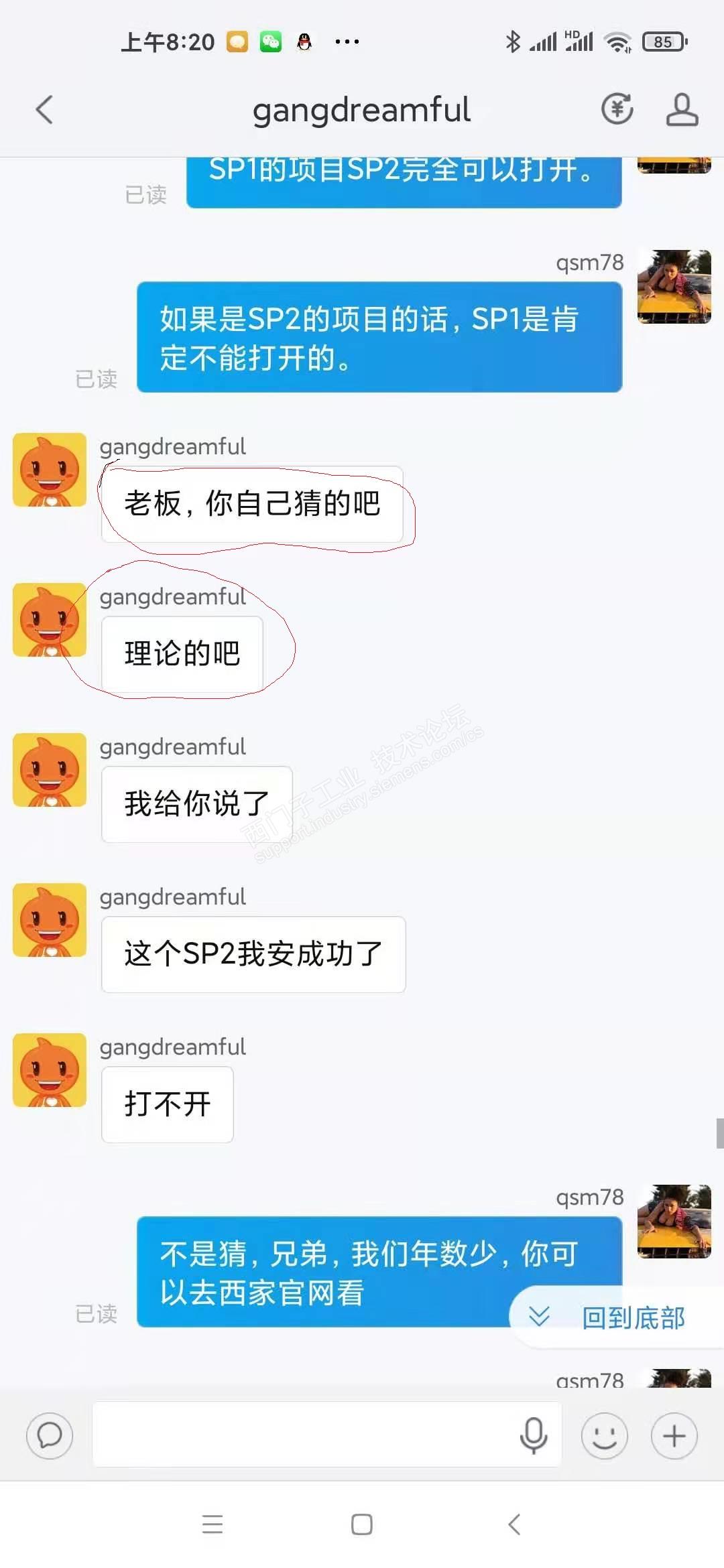724x1568 pixels.
Task: Tap the microphone voice input icon
Action: [534, 1435]
